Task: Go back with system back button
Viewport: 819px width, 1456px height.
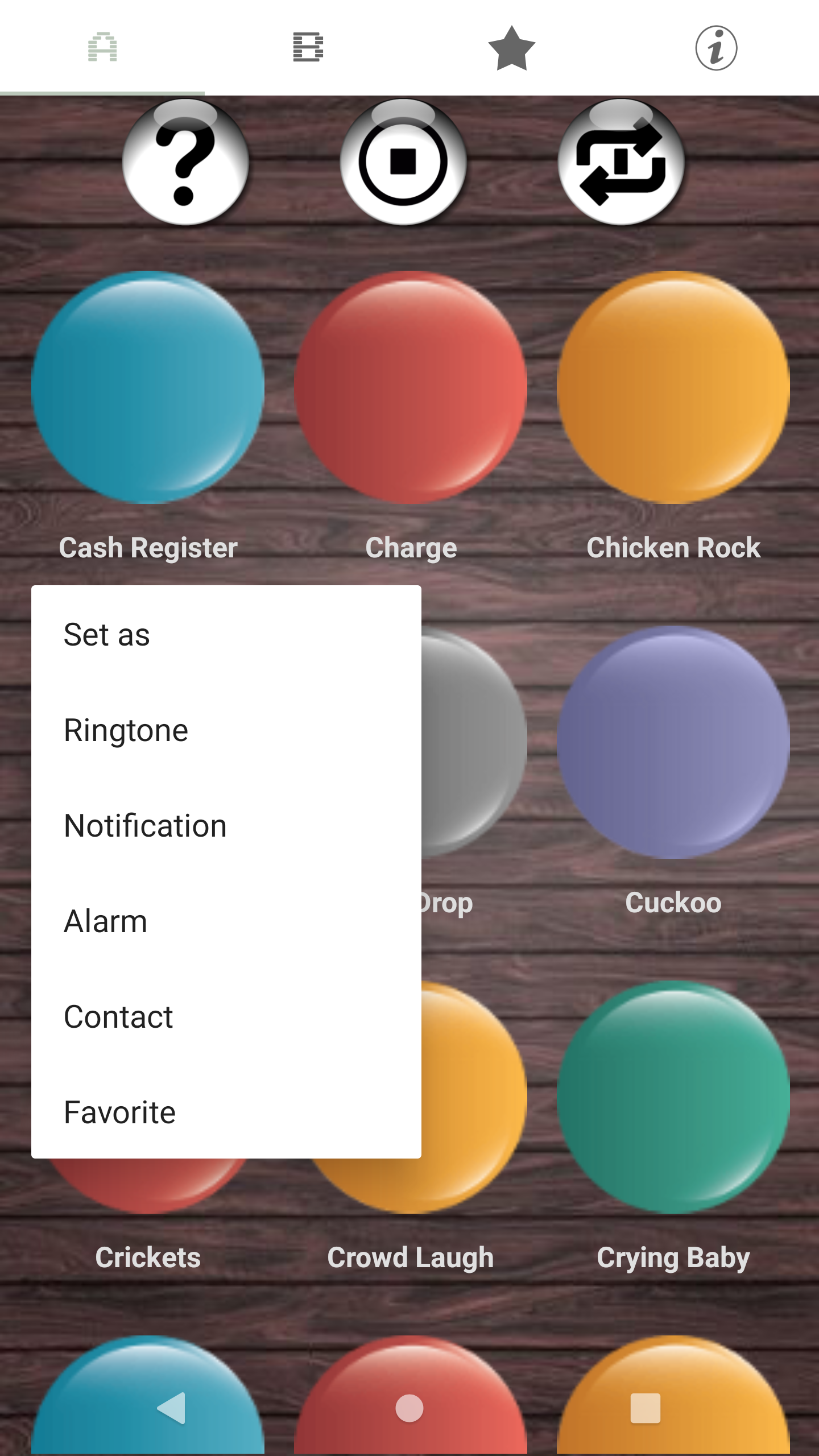Action: (x=171, y=1408)
